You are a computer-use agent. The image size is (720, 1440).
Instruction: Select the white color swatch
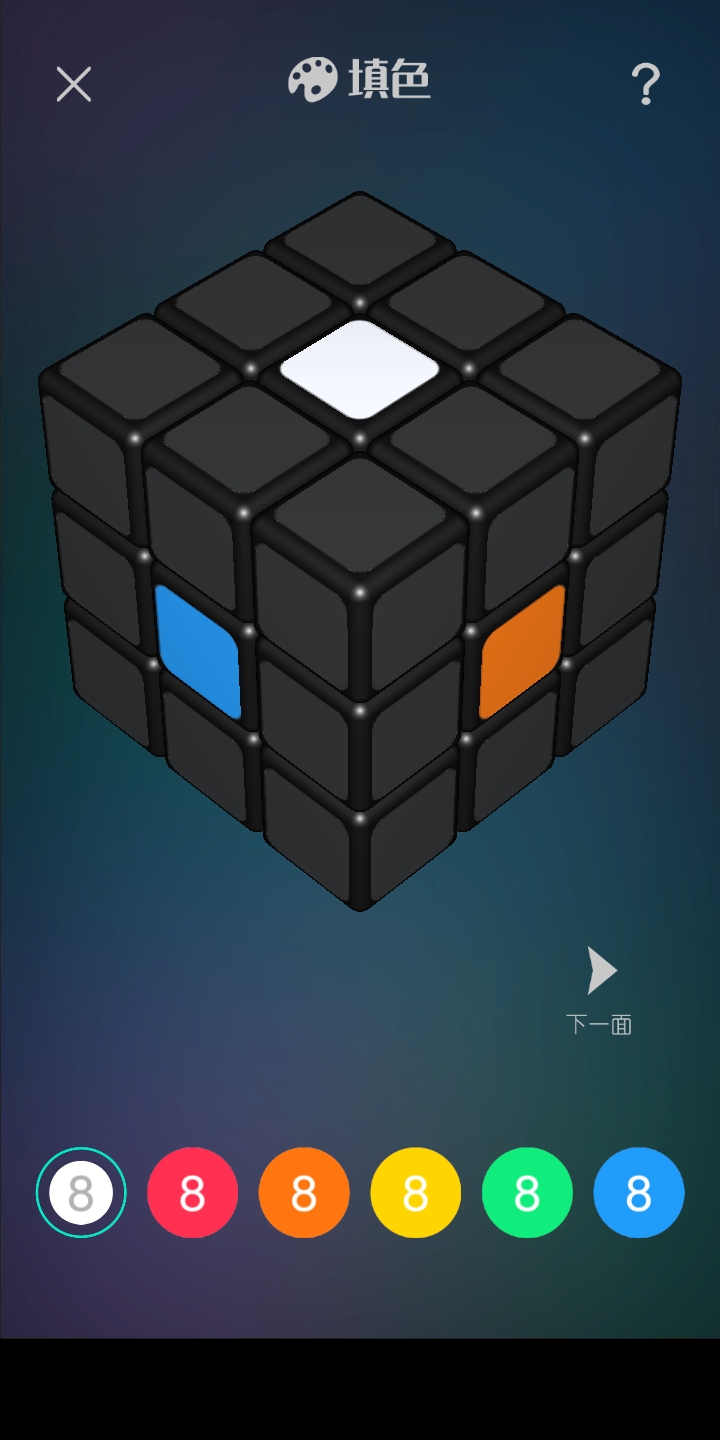(81, 1193)
